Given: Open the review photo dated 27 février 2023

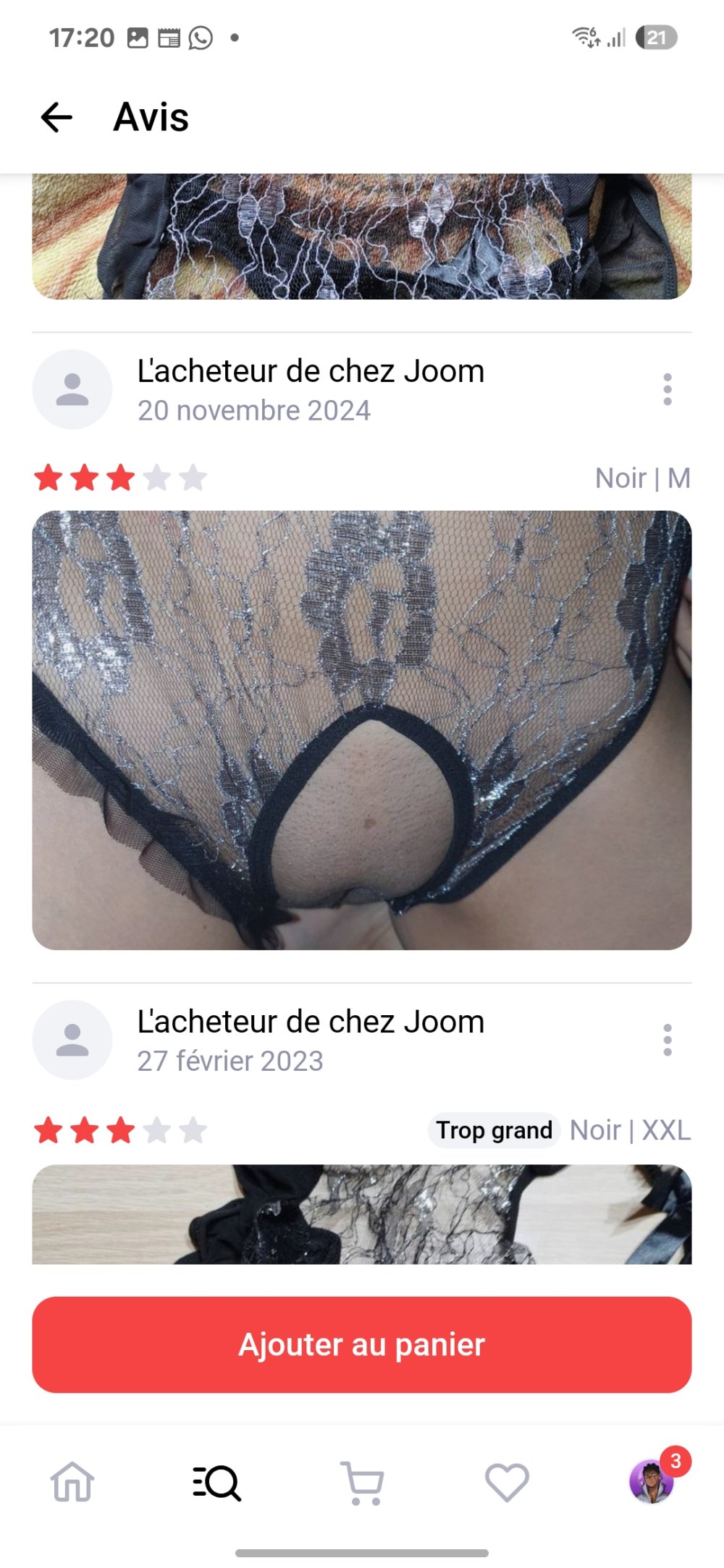Looking at the screenshot, I should (x=362, y=1214).
